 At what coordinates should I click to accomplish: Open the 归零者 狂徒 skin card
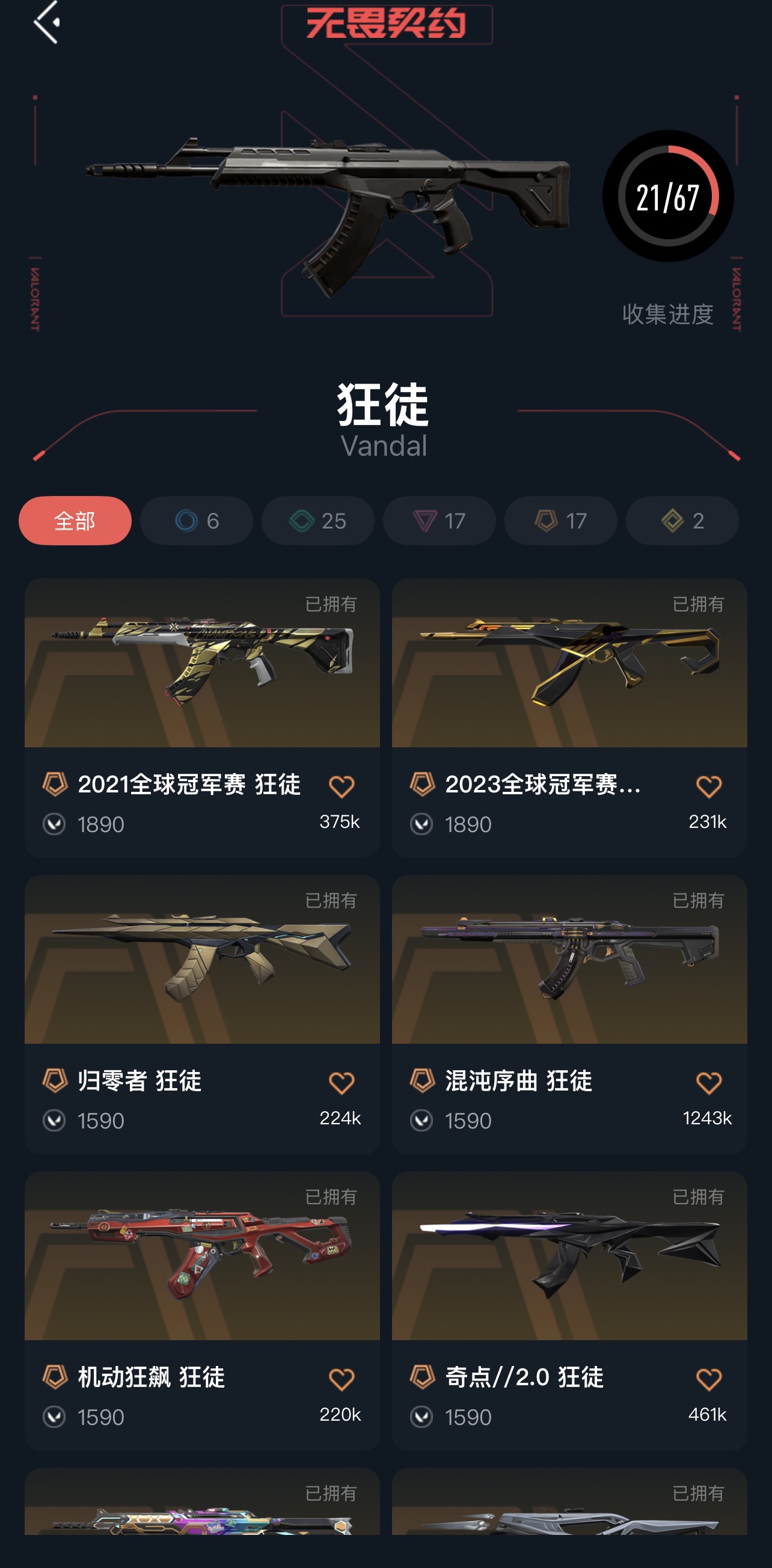click(201, 960)
